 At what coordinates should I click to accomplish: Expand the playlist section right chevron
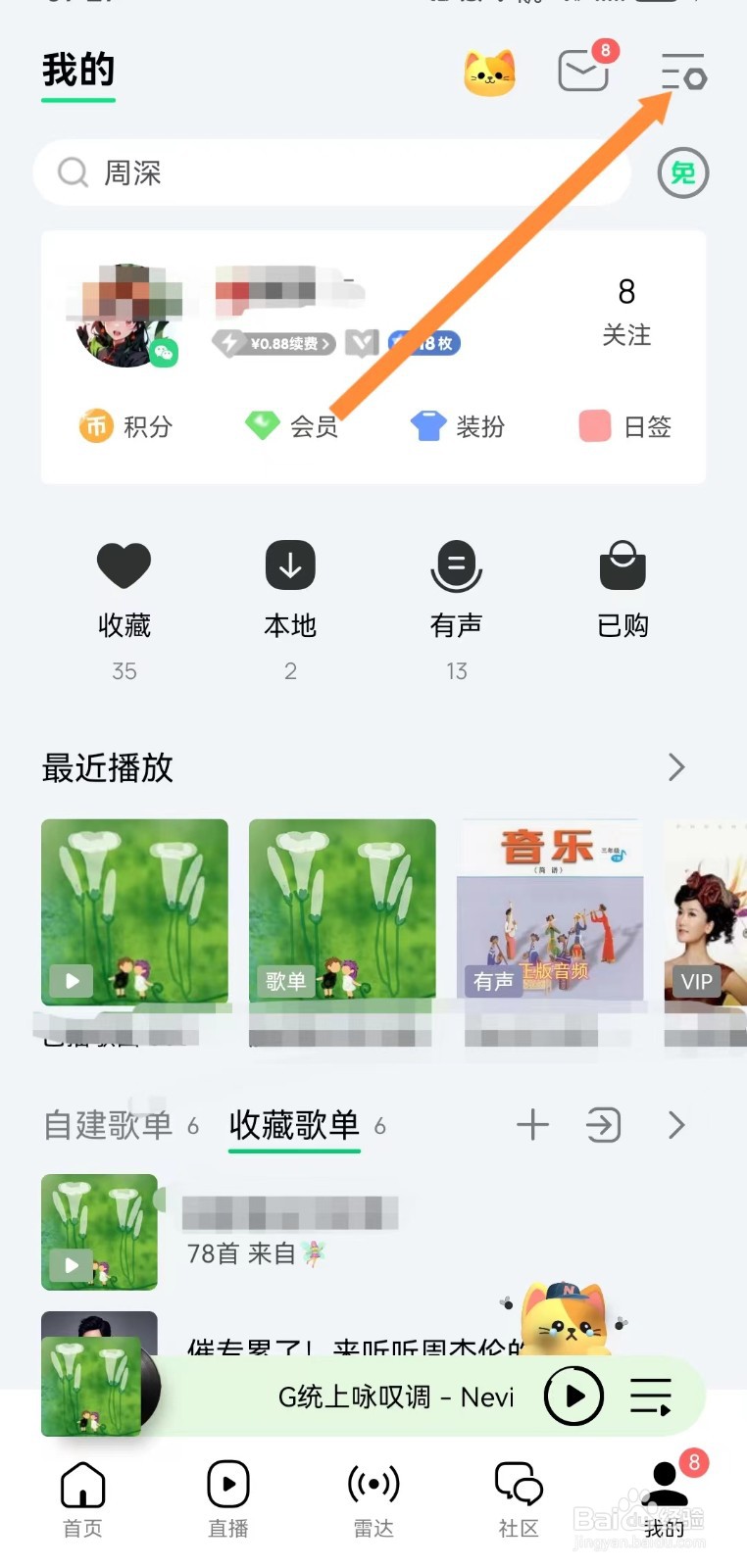674,1125
